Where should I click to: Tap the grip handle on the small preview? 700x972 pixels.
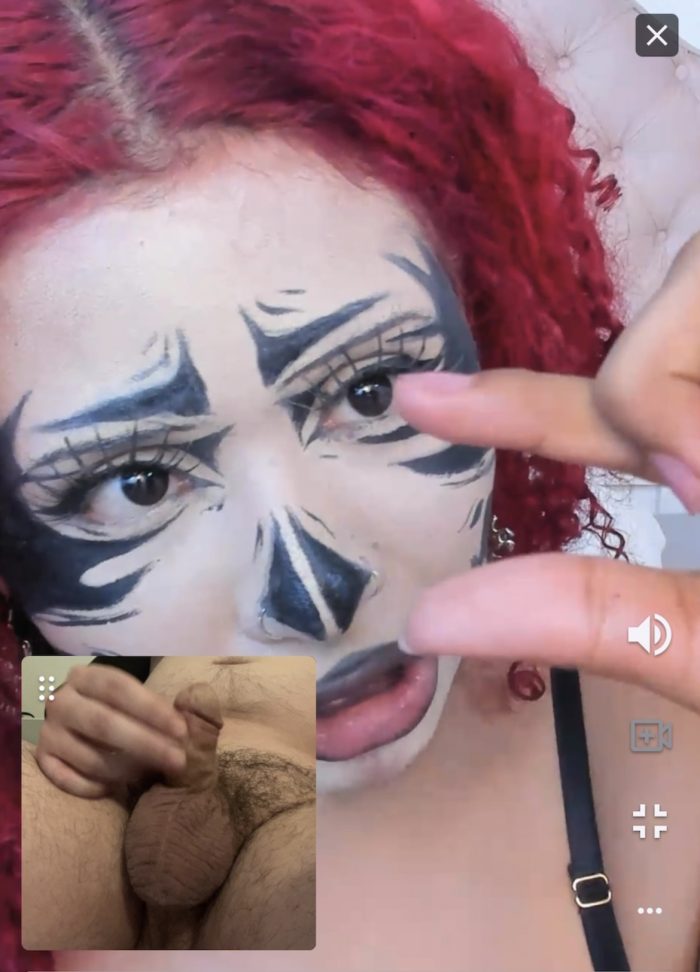(46, 688)
